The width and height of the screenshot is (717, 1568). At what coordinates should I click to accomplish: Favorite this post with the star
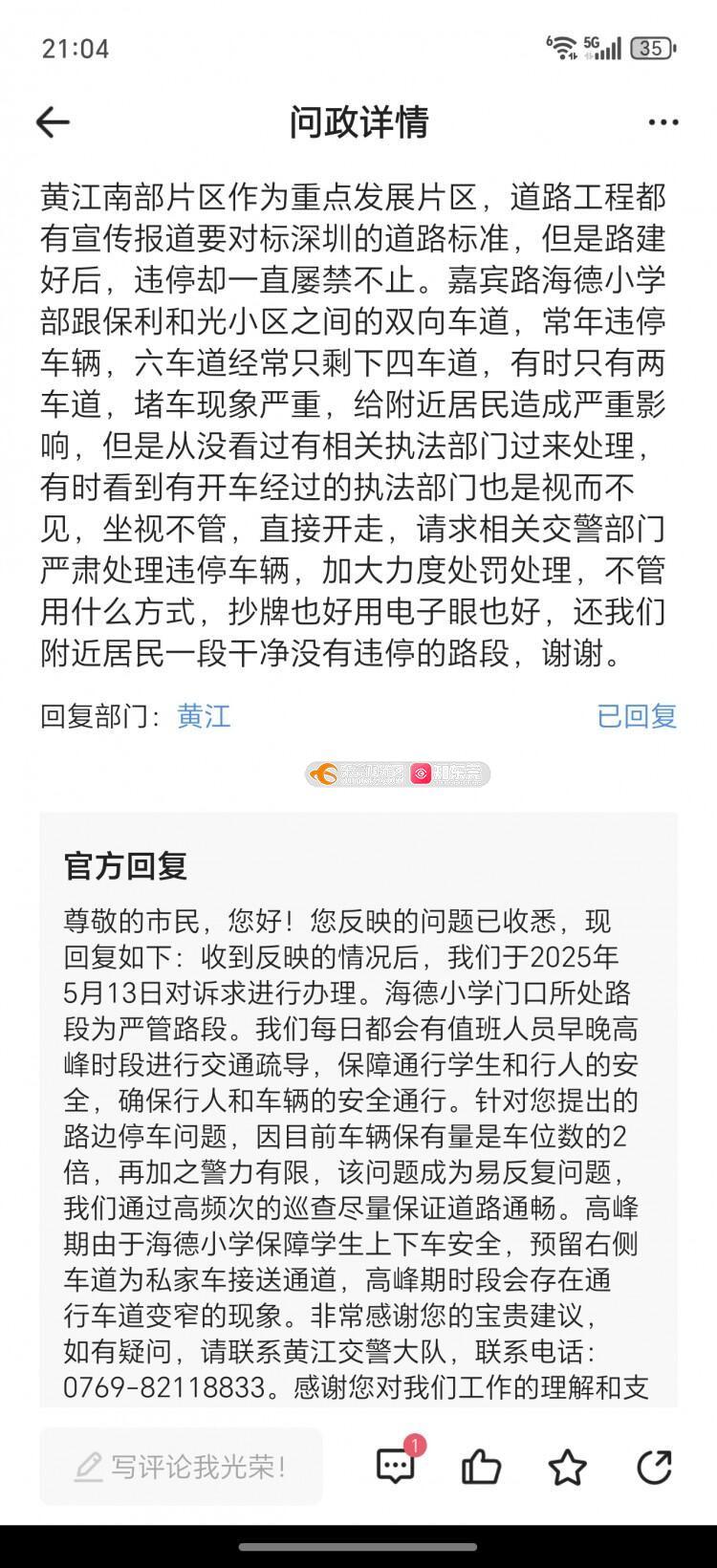(x=567, y=1466)
